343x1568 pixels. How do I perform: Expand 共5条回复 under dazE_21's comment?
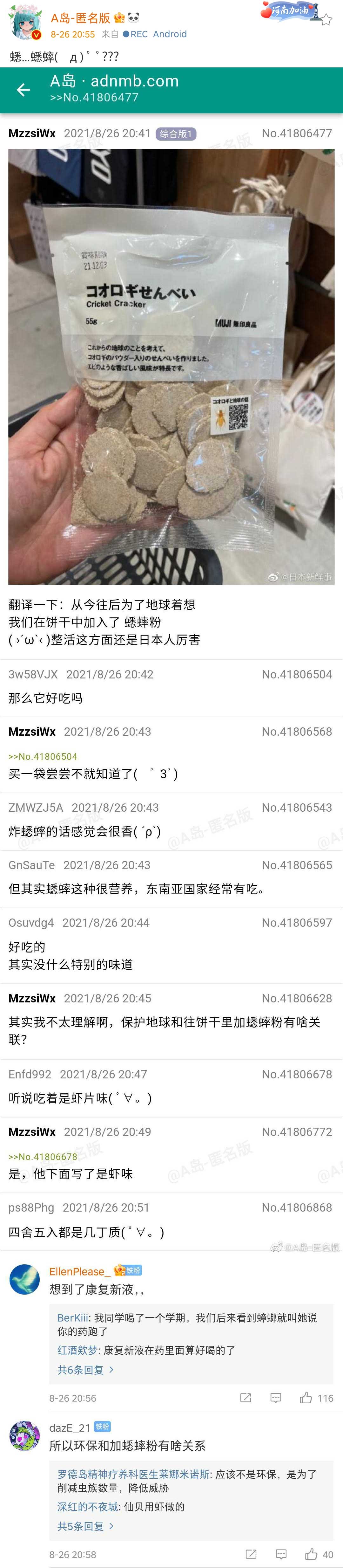85,1526
